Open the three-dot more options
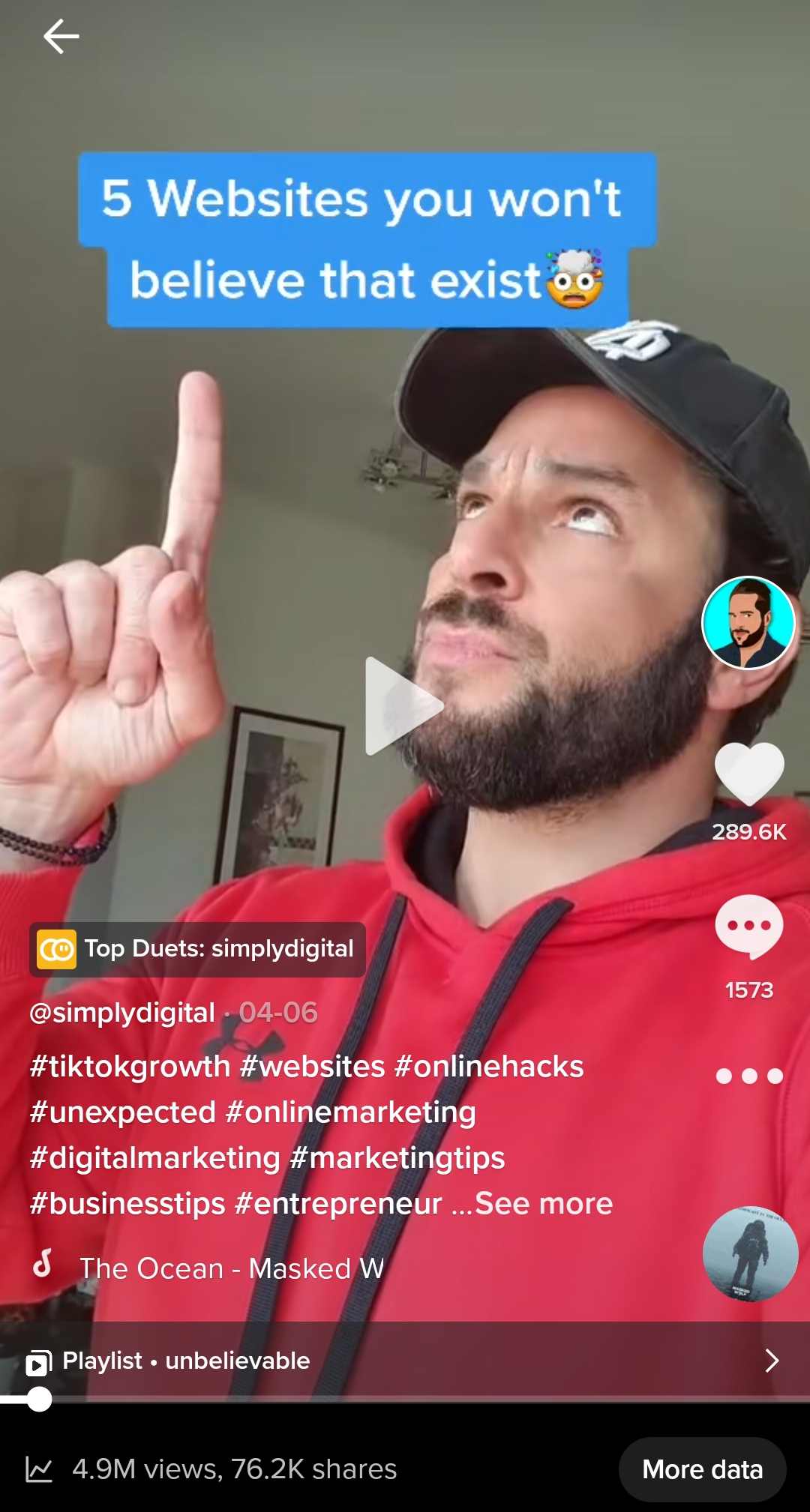This screenshot has height=1512, width=810. [x=749, y=1076]
